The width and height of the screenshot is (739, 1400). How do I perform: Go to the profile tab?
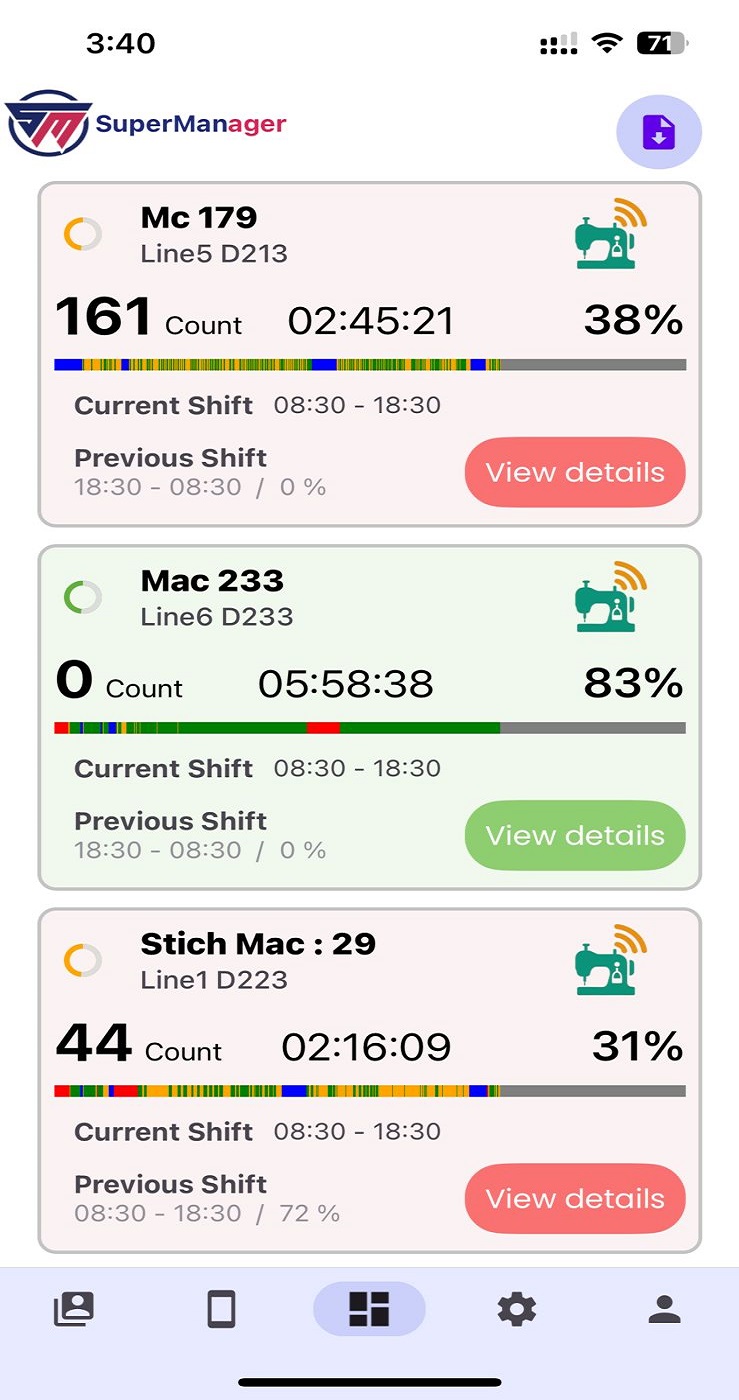point(664,1309)
